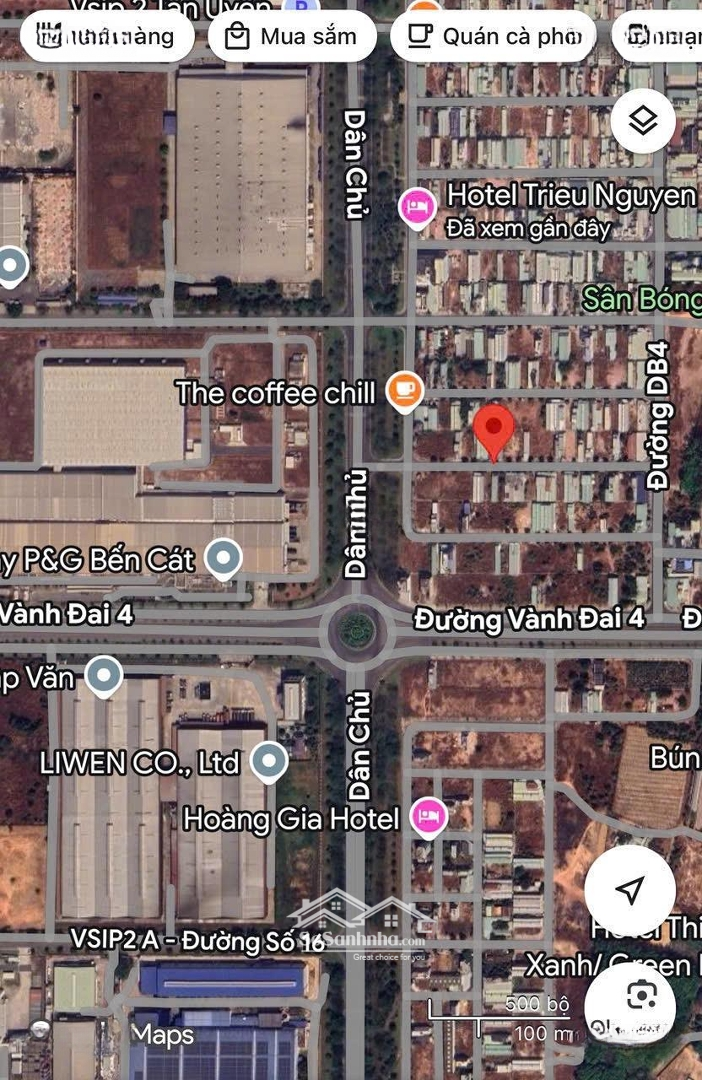Open the map layers button
Screen dimensions: 702x1080
coord(642,121)
